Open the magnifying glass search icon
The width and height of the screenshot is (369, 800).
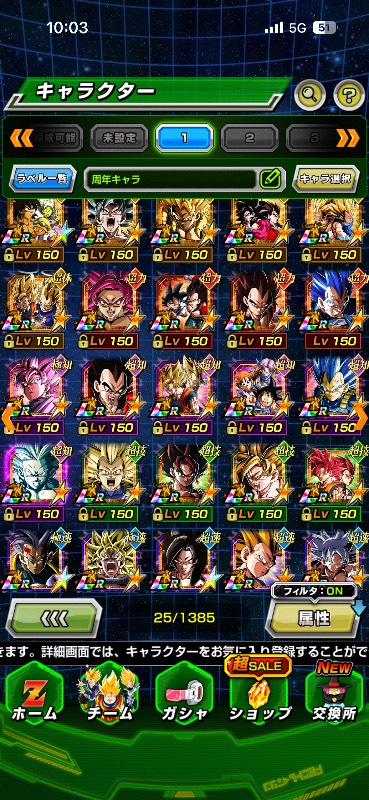click(310, 93)
